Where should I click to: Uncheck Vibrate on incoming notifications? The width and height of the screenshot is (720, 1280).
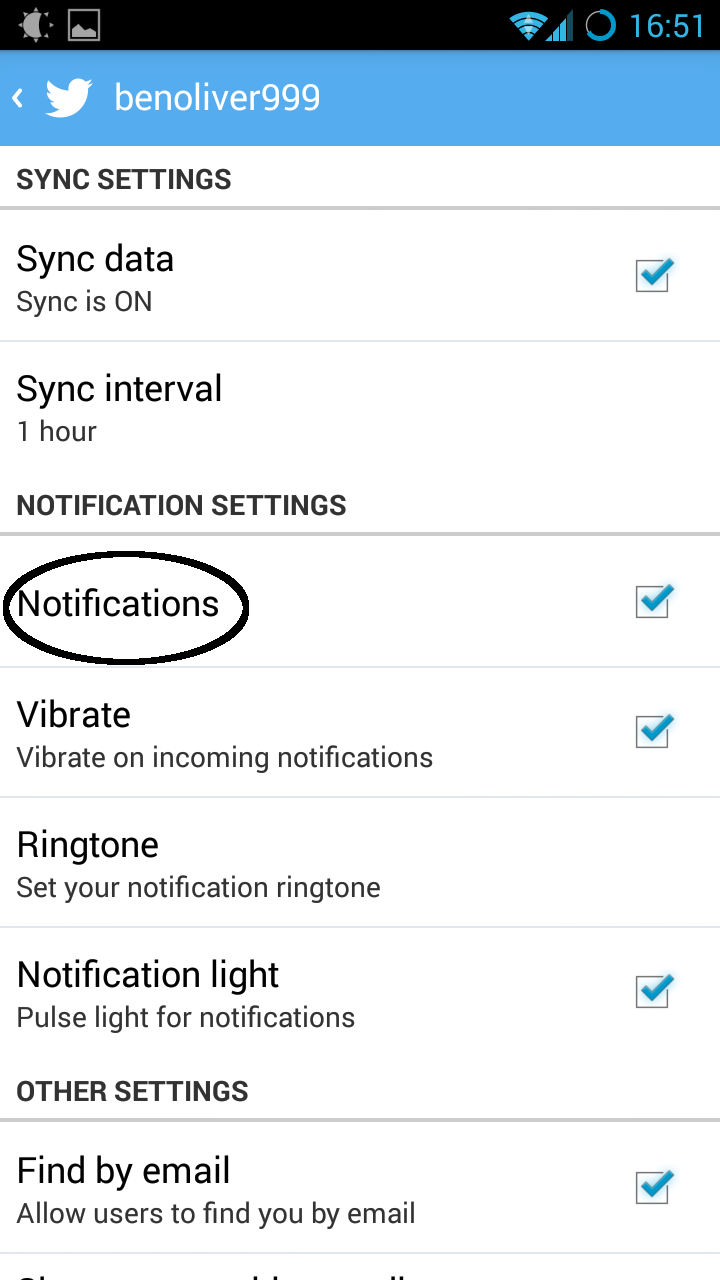coord(652,732)
